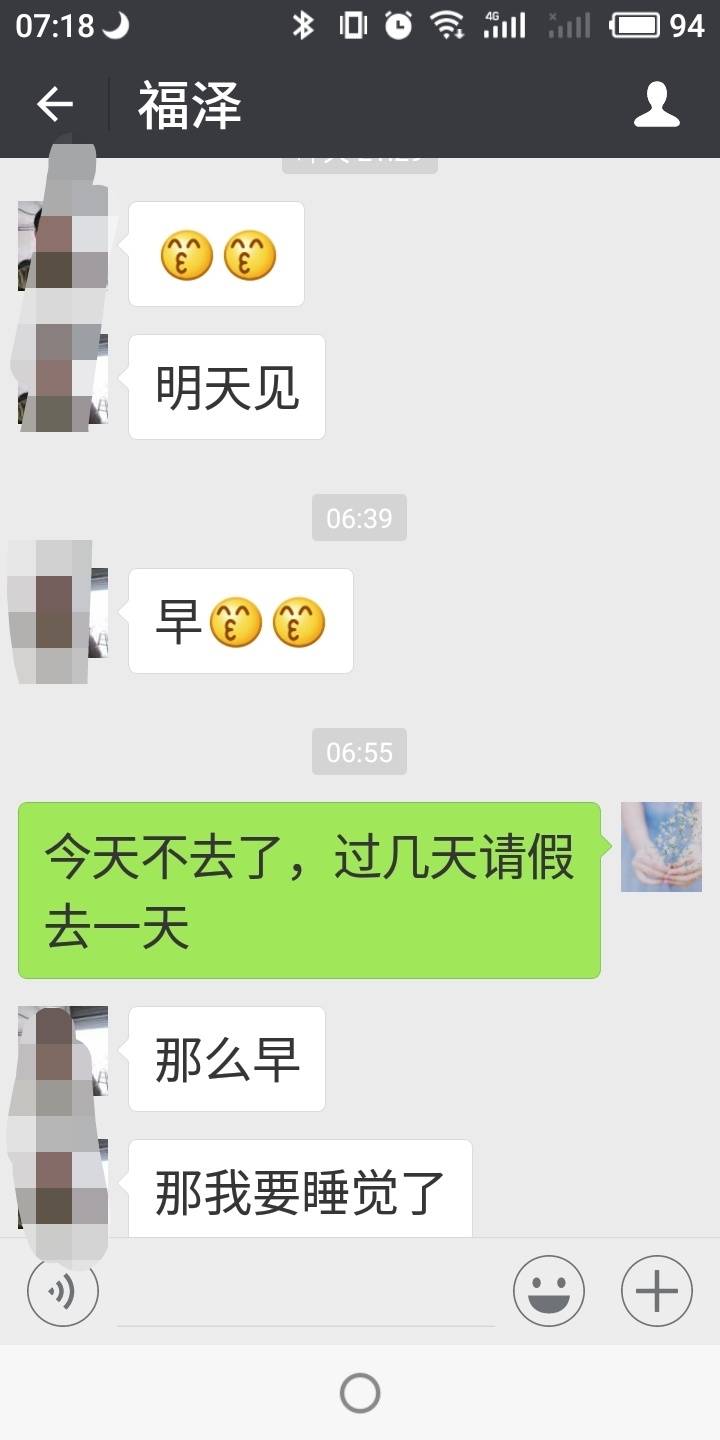This screenshot has width=720, height=1440.
Task: Tap the Bluetooth icon in the status bar
Action: click(305, 23)
